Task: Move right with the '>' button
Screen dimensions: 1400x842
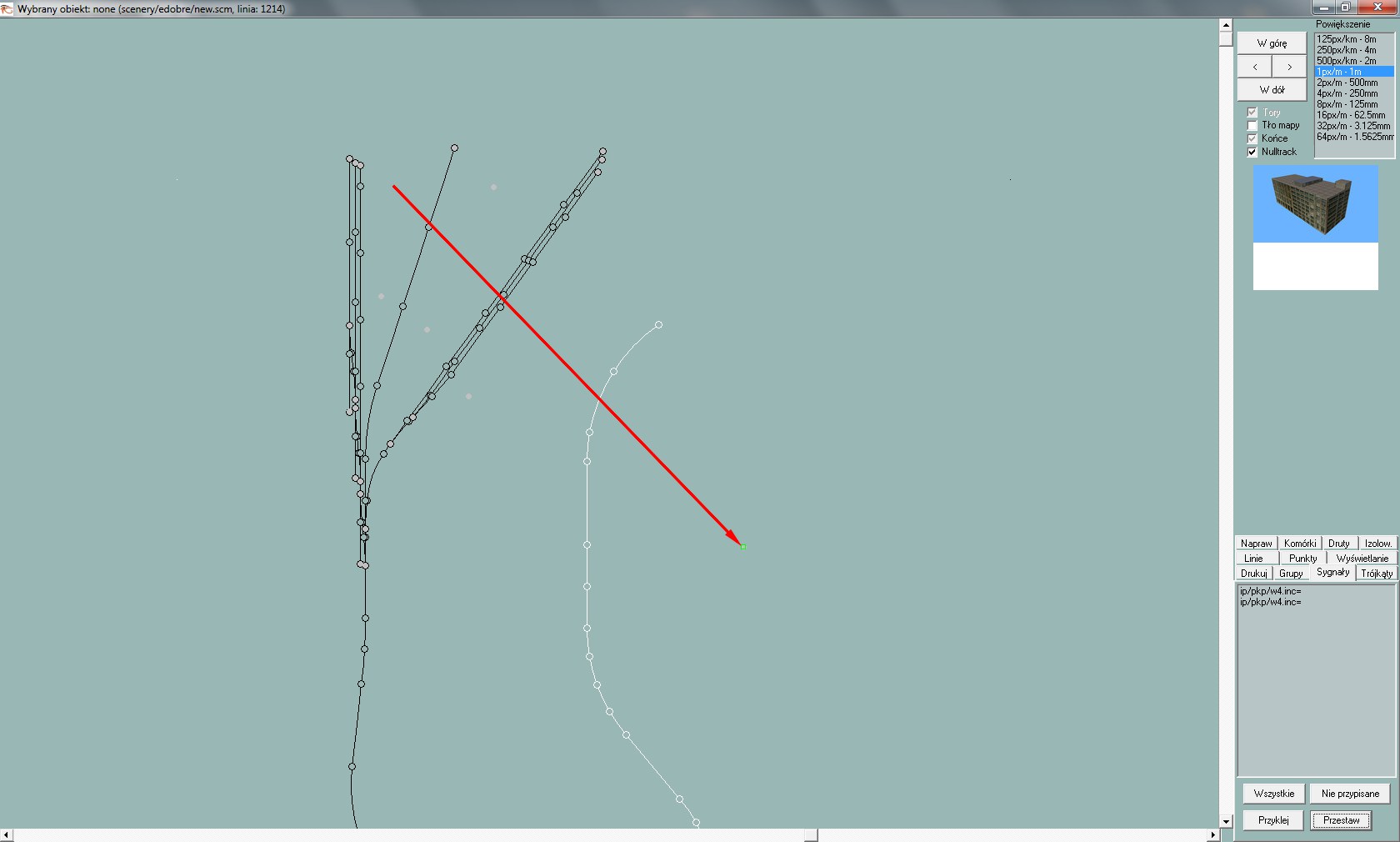Action: pyautogui.click(x=1289, y=67)
